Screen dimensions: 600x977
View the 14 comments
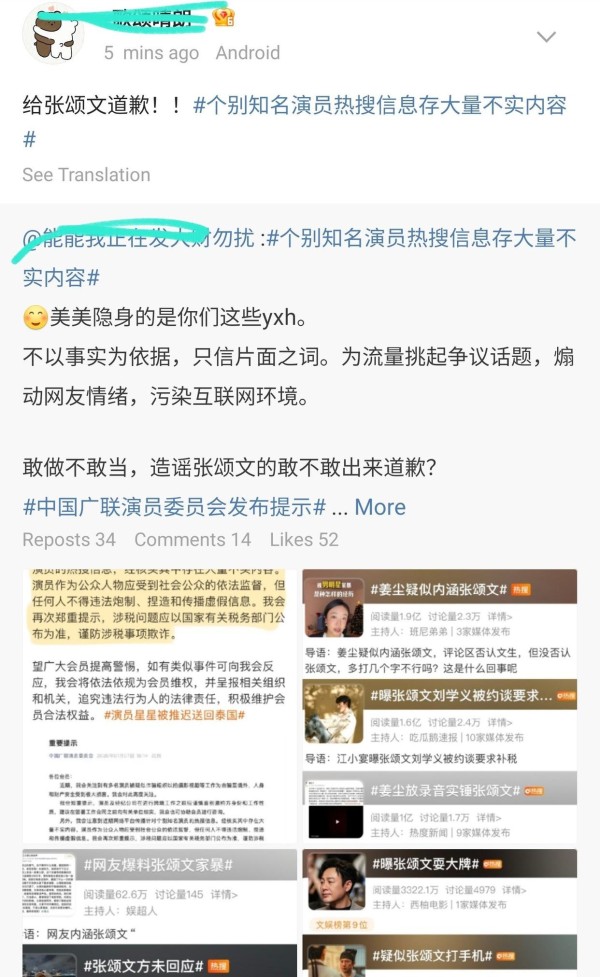pos(193,540)
